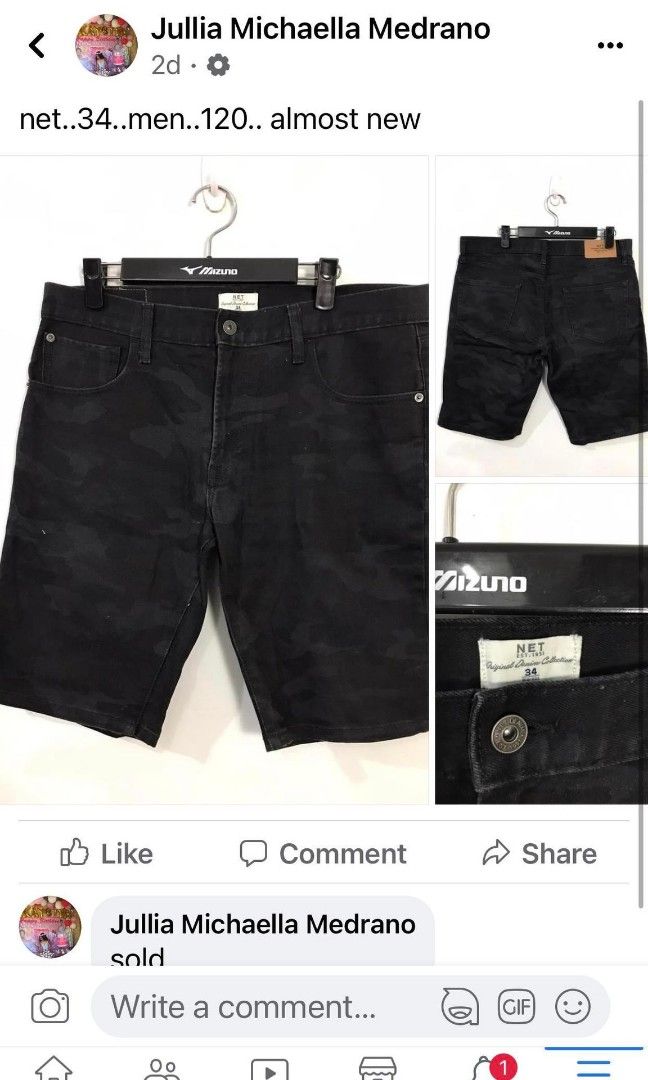
Task: Open the sticker picker in comment box
Action: point(460,1006)
